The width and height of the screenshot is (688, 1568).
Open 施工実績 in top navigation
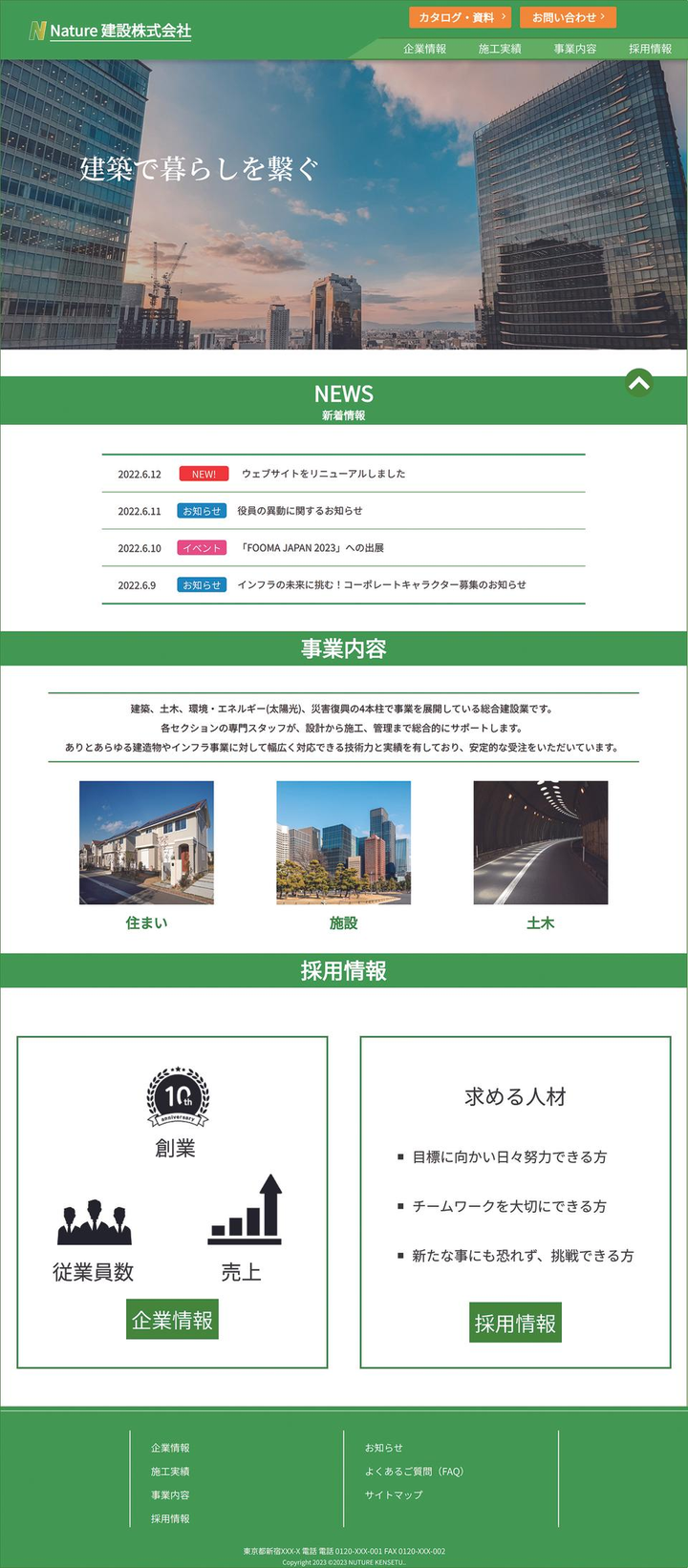(499, 49)
